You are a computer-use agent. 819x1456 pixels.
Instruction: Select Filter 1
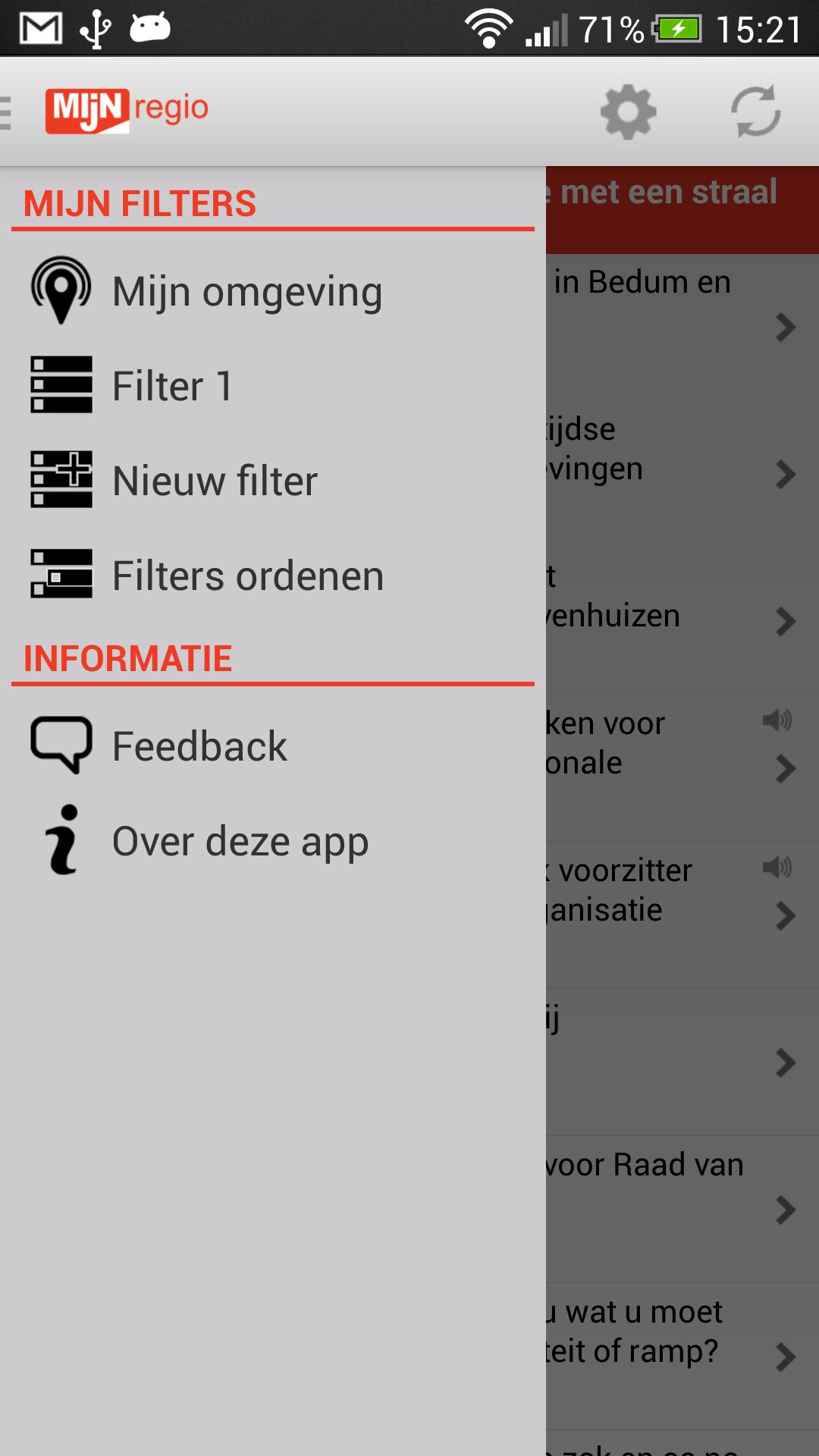[x=171, y=386]
